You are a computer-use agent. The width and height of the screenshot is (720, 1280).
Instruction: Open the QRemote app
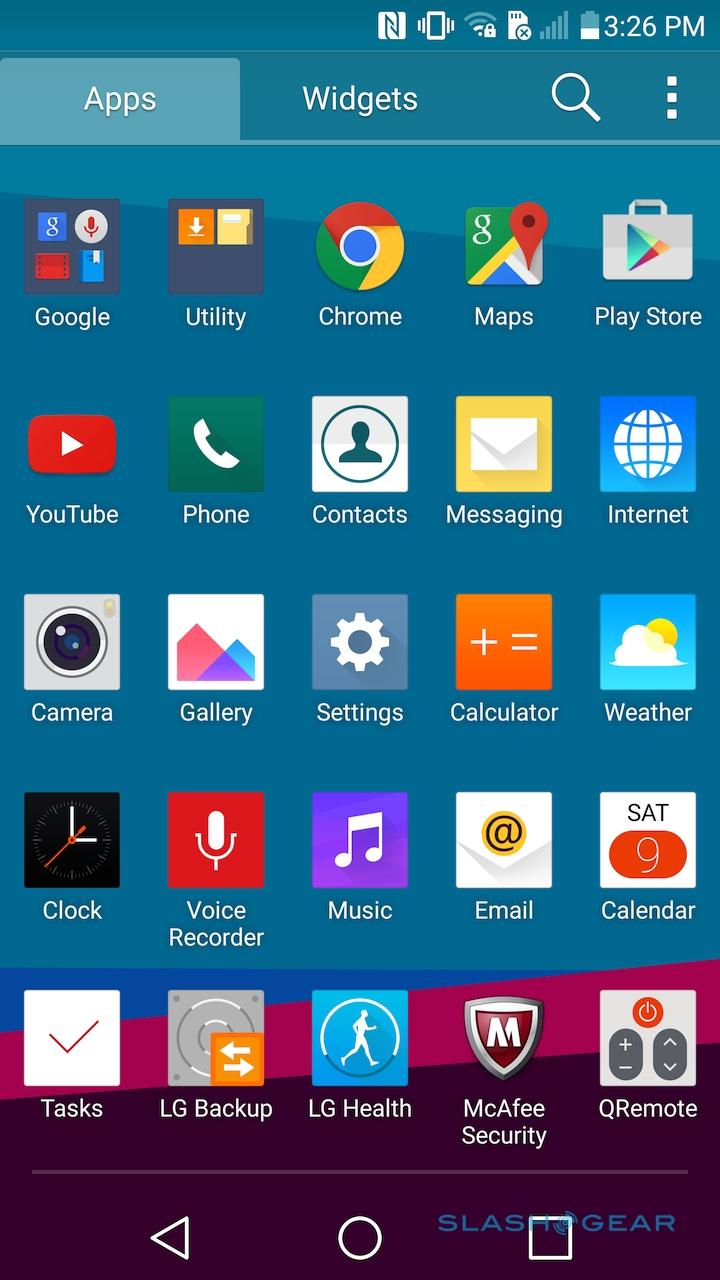[x=648, y=1038]
